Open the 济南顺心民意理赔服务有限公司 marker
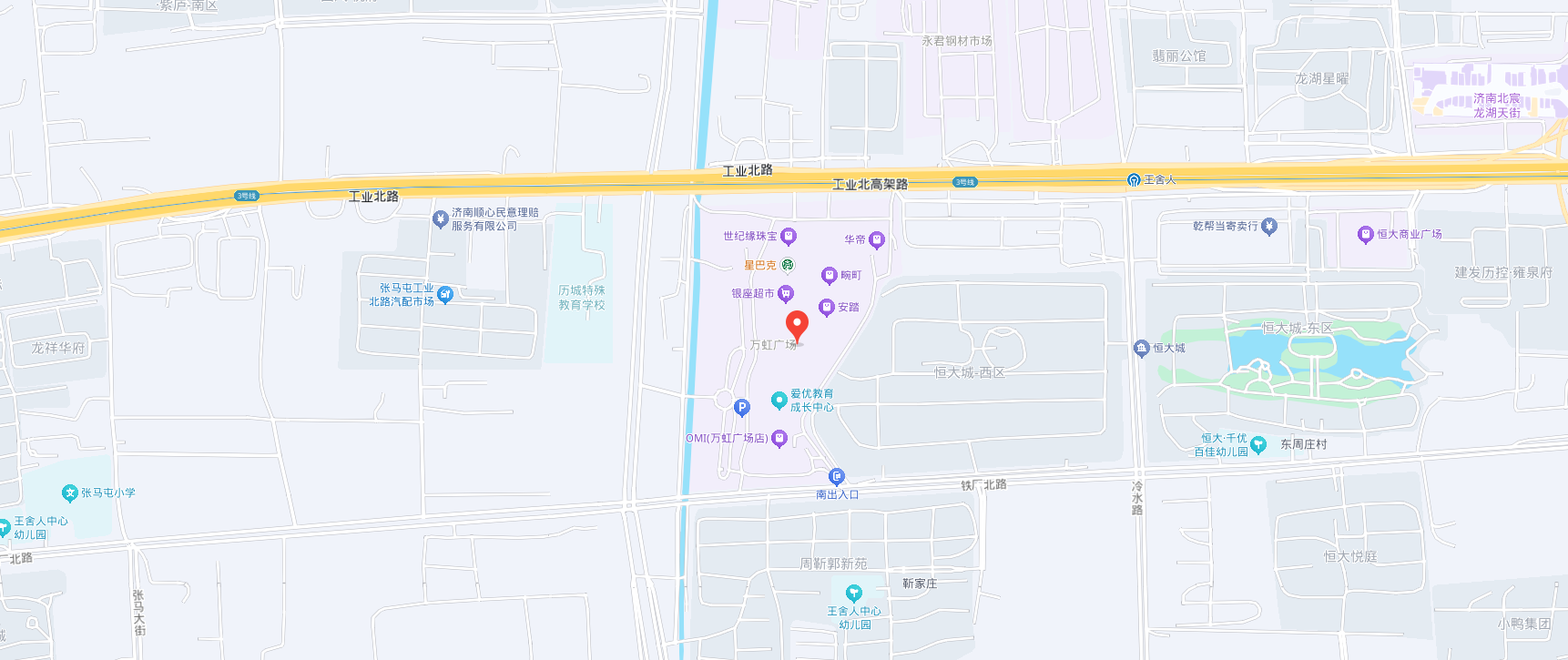Image resolution: width=1568 pixels, height=660 pixels. click(x=441, y=218)
